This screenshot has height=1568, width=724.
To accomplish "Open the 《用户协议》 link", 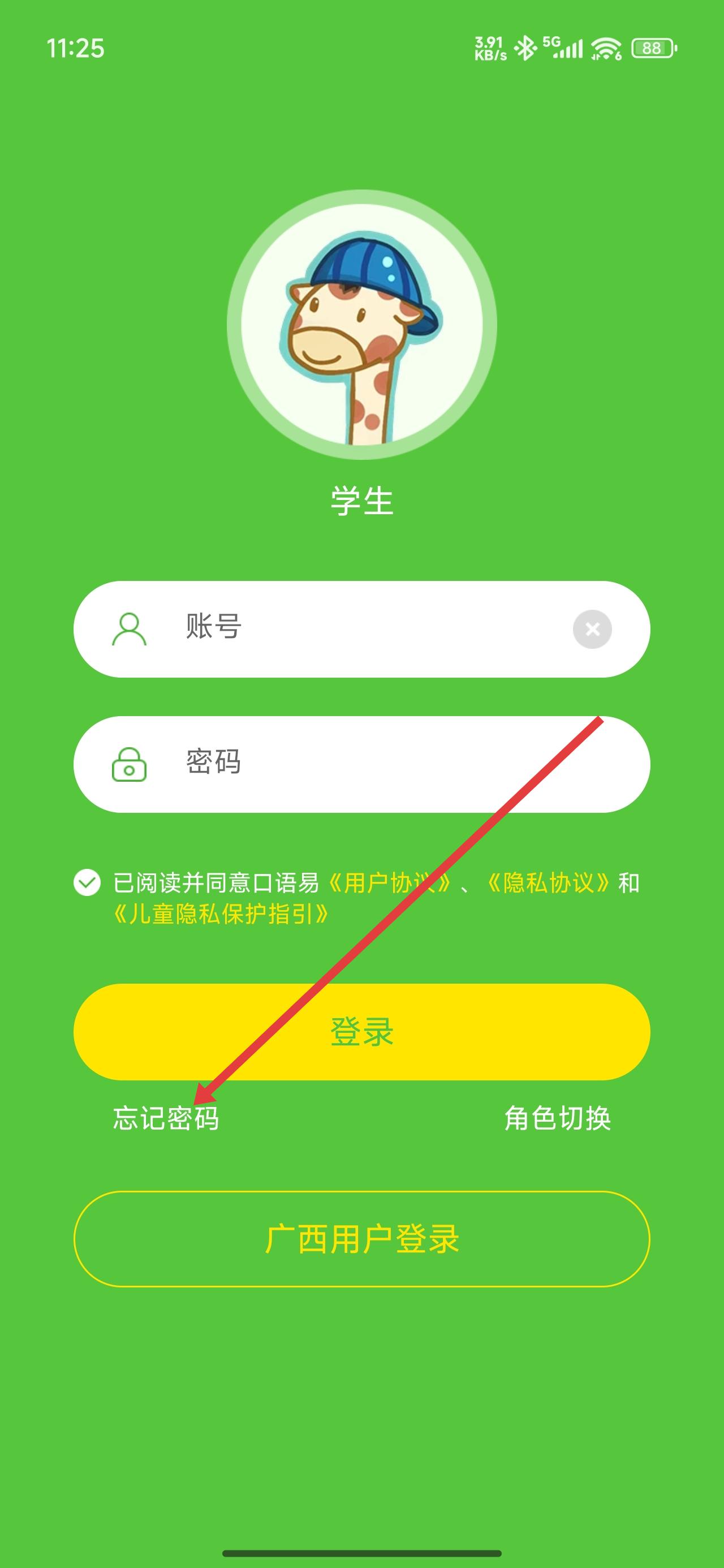I will click(x=389, y=882).
